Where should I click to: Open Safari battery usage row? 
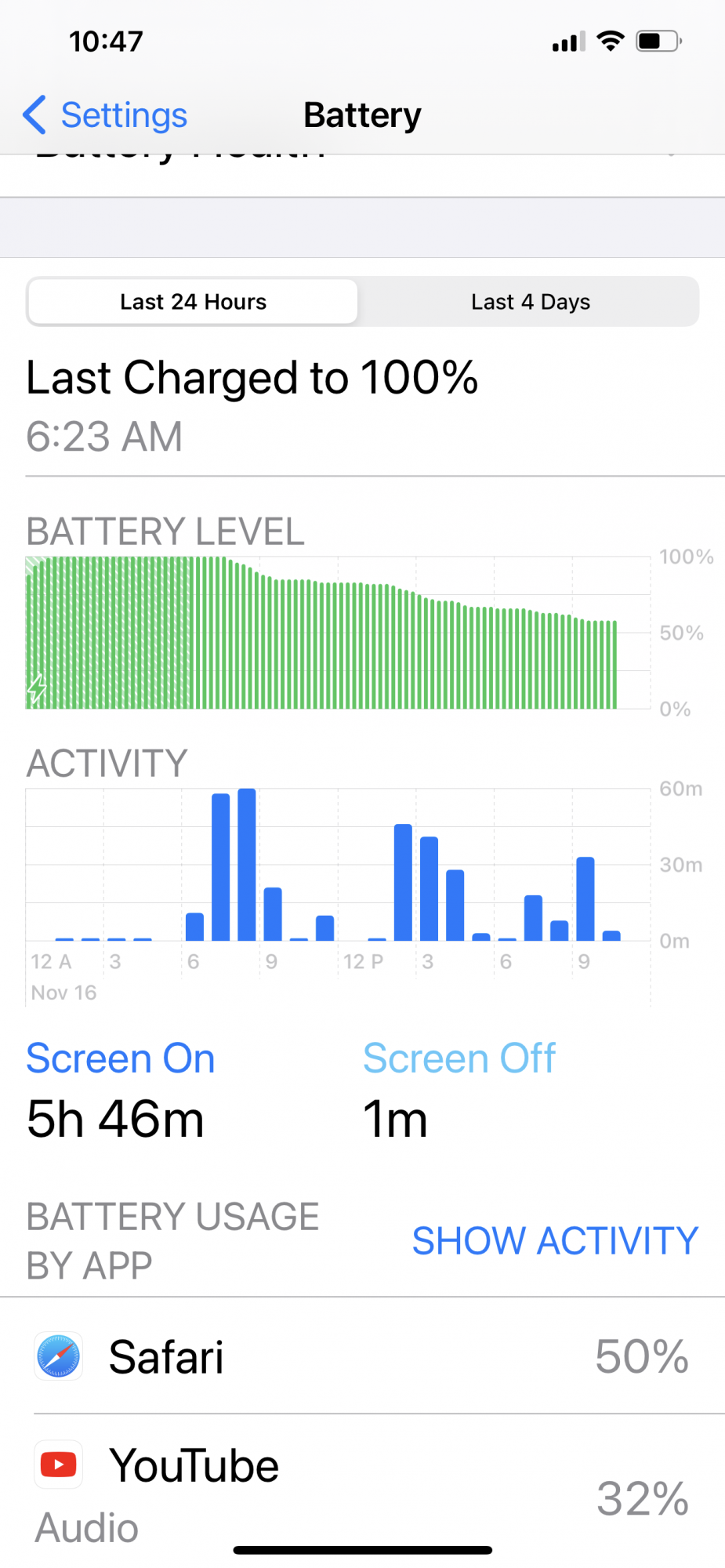362,1356
